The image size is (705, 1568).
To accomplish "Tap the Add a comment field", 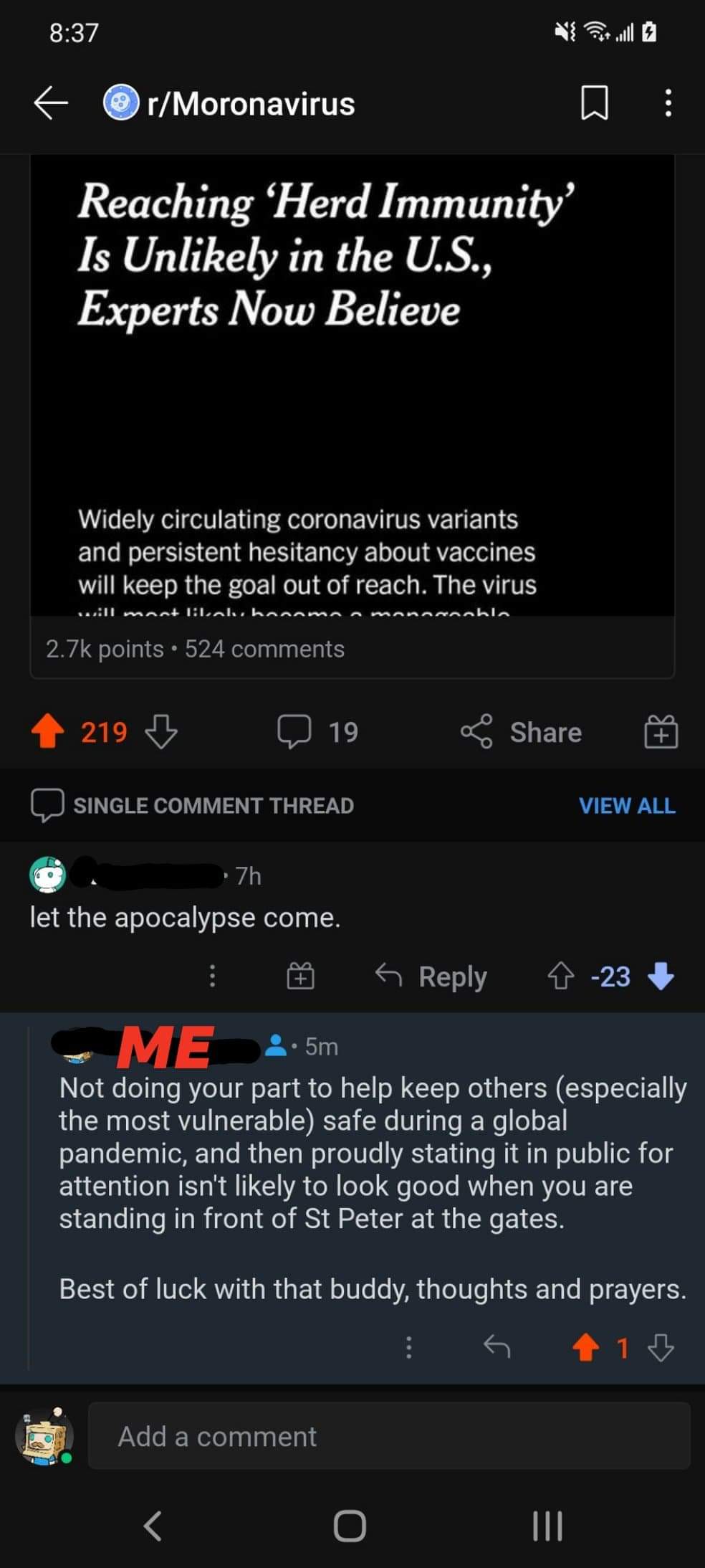I will pyautogui.click(x=388, y=1436).
